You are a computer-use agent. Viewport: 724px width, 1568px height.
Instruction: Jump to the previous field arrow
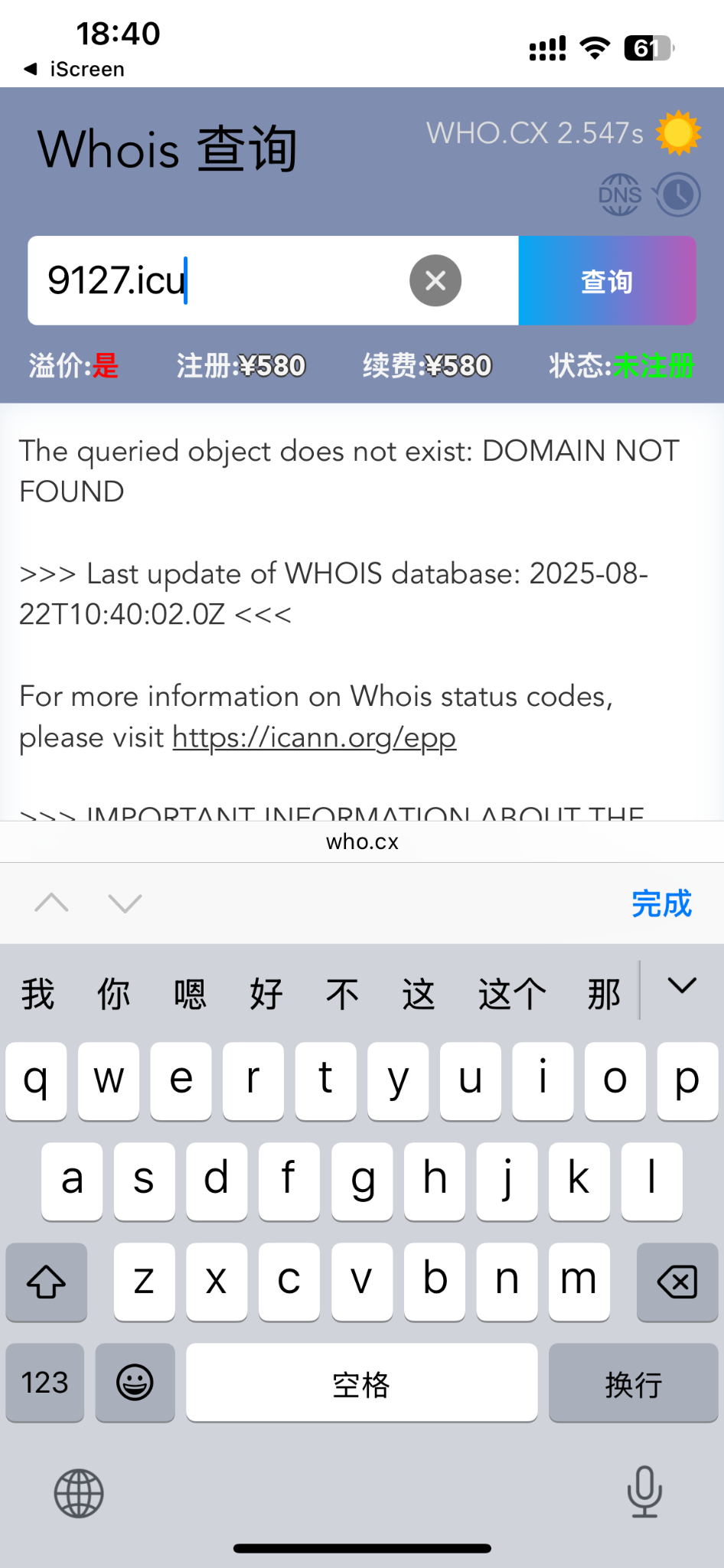point(52,903)
